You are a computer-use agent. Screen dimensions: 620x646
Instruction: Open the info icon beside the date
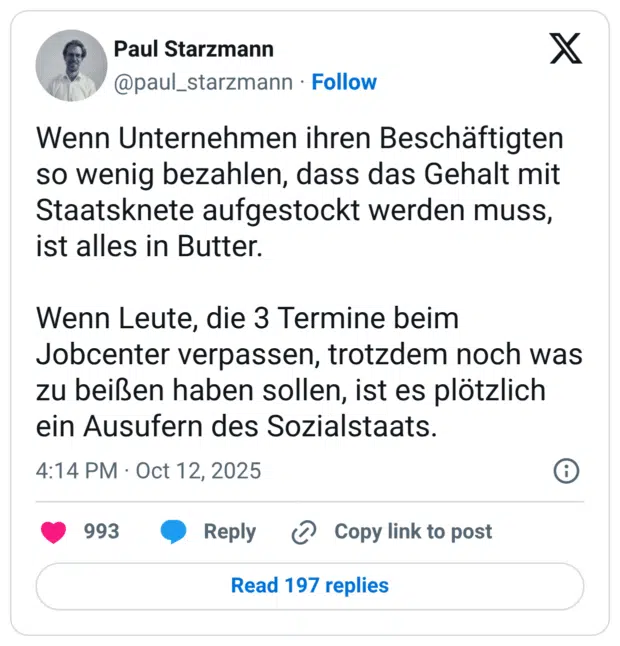point(565,471)
